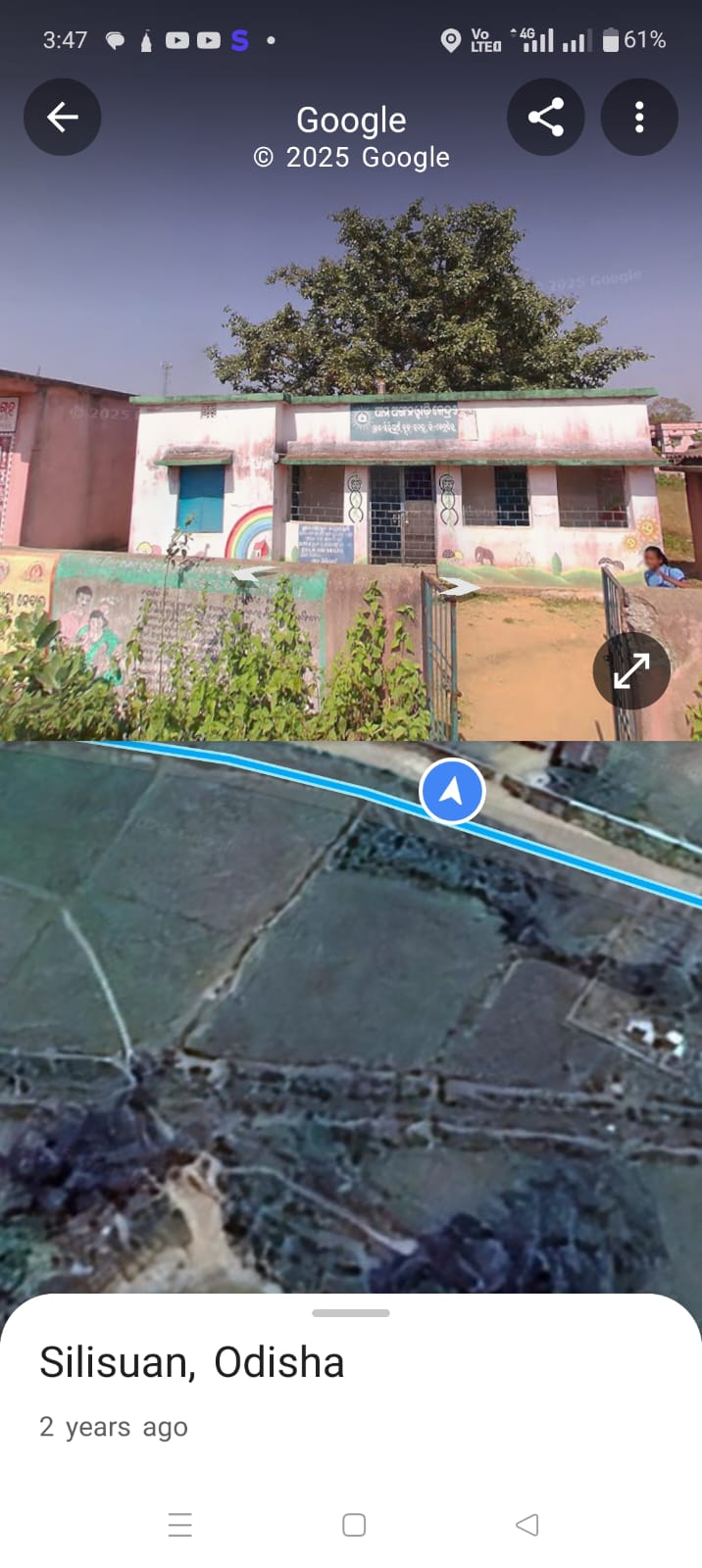
Task: Go to the home screen
Action: point(354,1525)
